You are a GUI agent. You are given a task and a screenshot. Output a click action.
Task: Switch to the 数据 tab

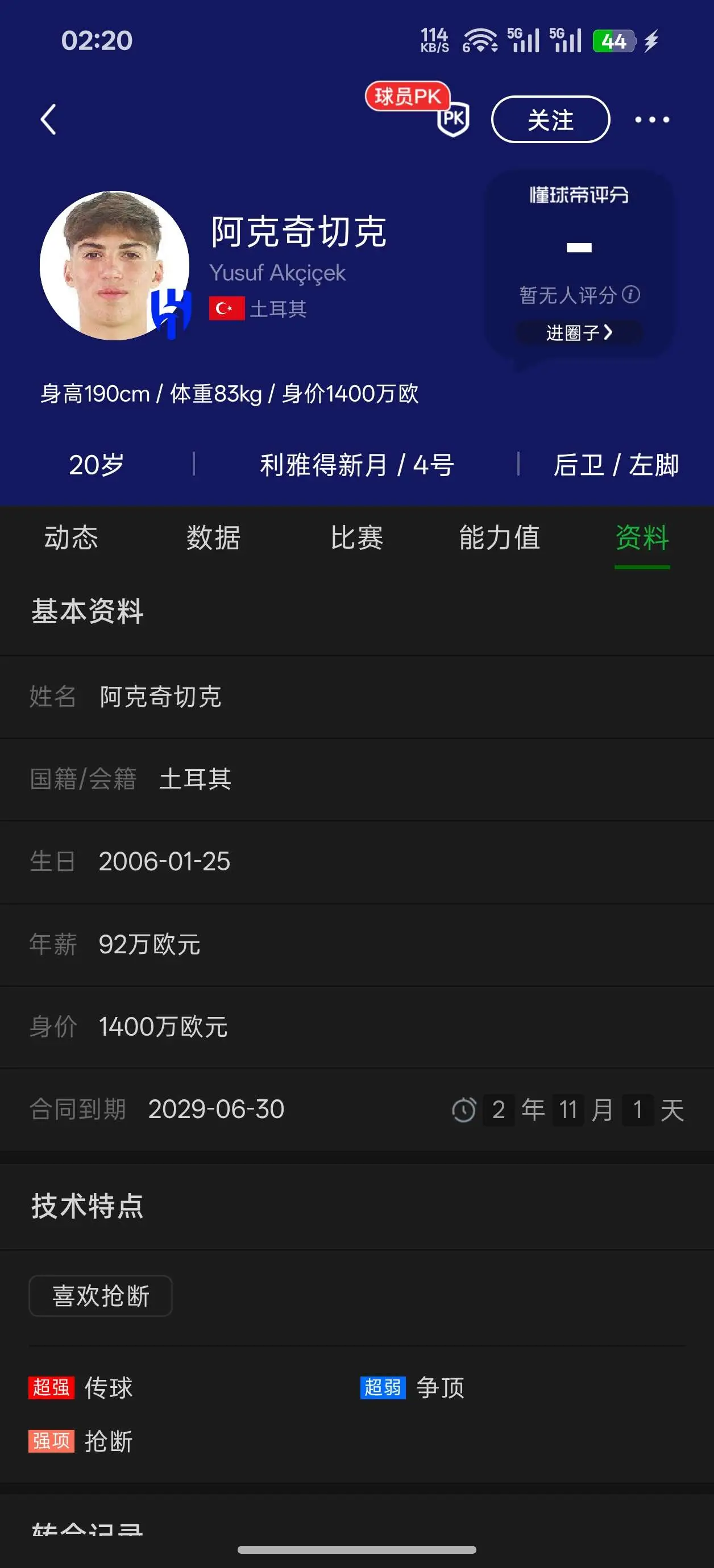(x=214, y=537)
